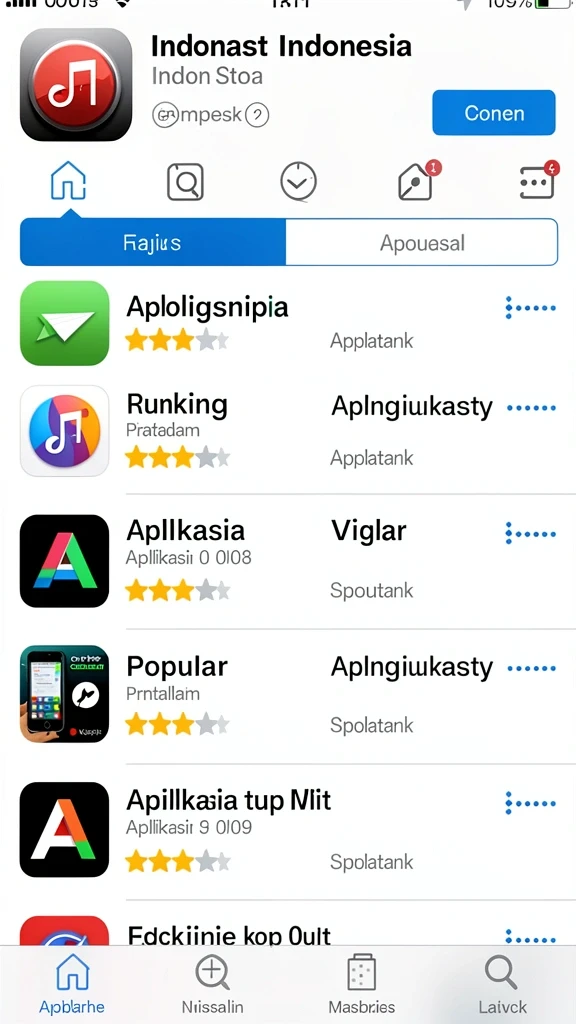Open the Popular app row
The width and height of the screenshot is (576, 1024).
pyautogui.click(x=288, y=695)
